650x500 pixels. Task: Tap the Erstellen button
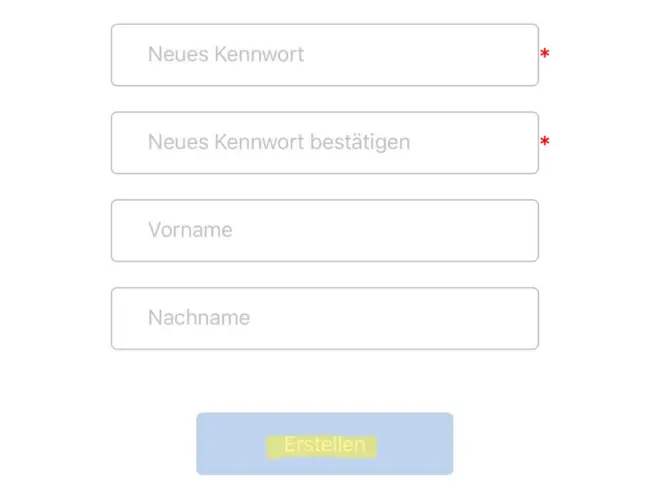(324, 445)
